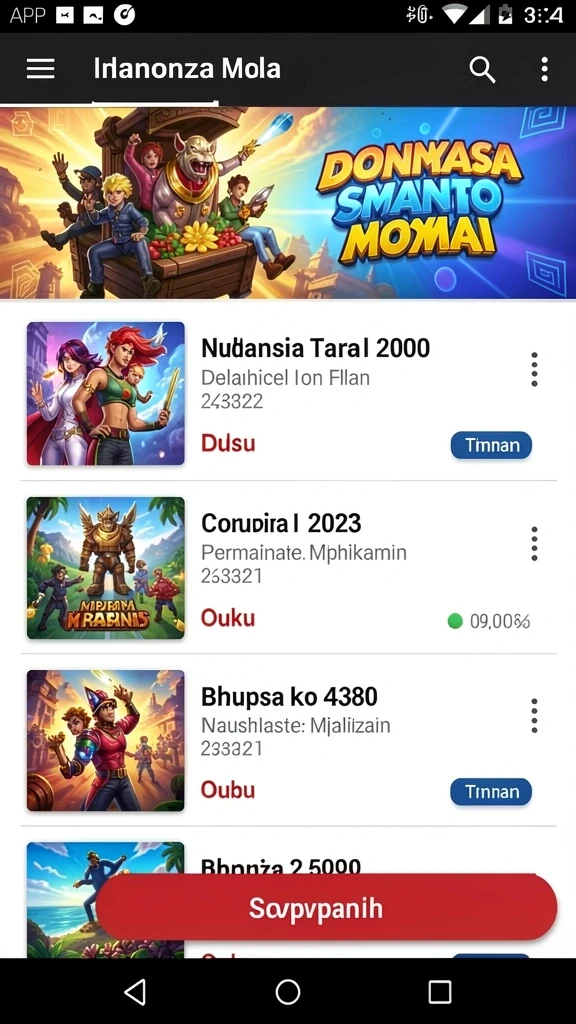Go to the system home screen
The image size is (576, 1024).
287,992
